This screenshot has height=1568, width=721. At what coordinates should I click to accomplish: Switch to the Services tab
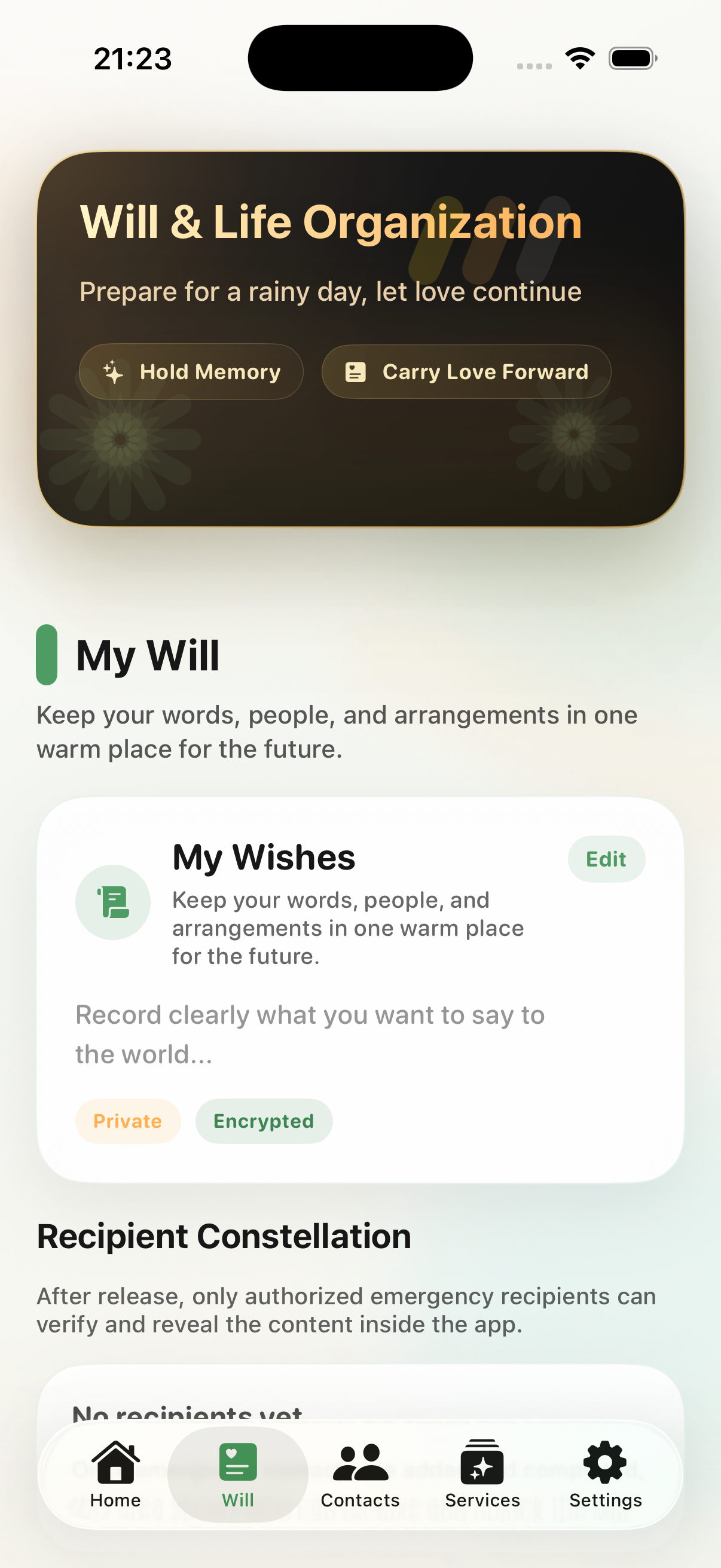click(x=482, y=1474)
